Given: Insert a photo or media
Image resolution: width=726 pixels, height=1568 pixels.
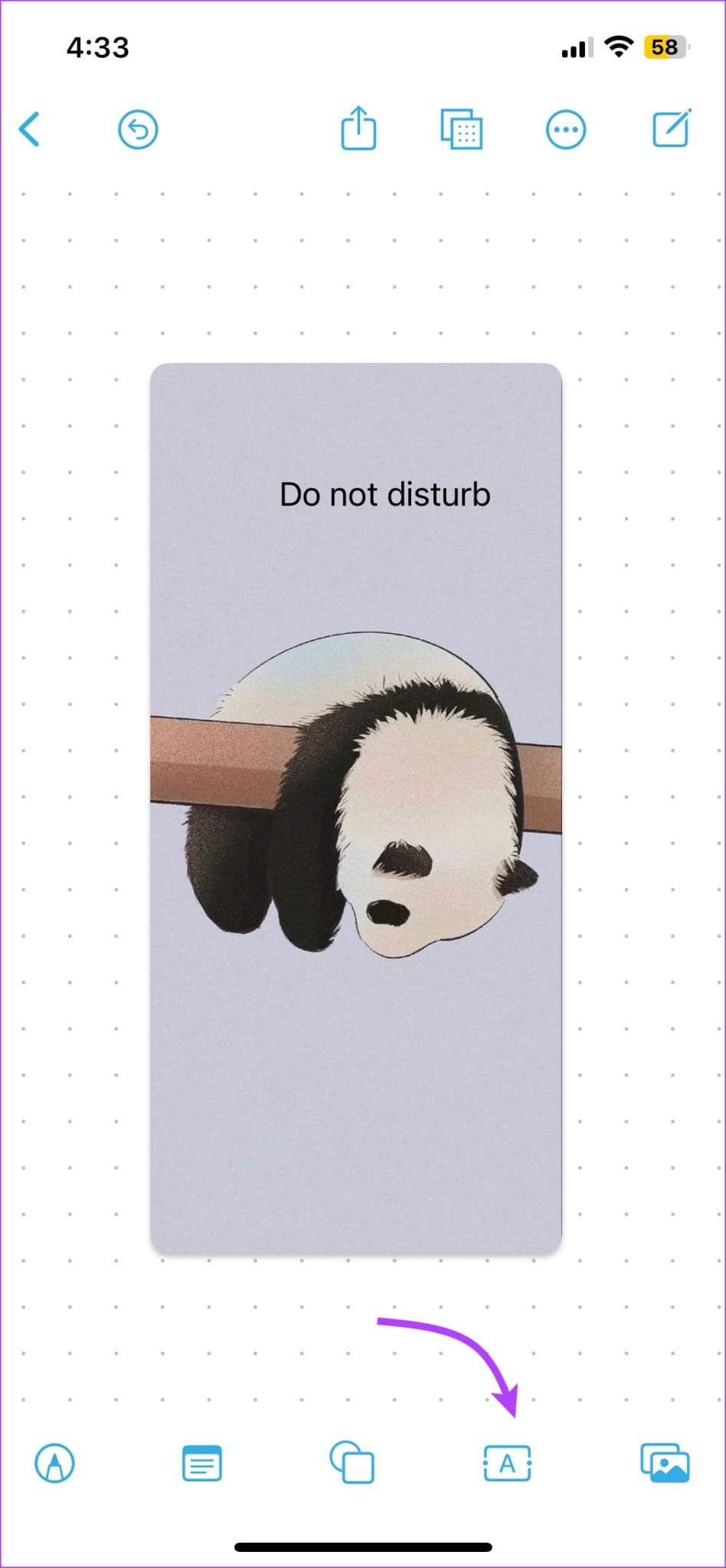Looking at the screenshot, I should pyautogui.click(x=665, y=1463).
